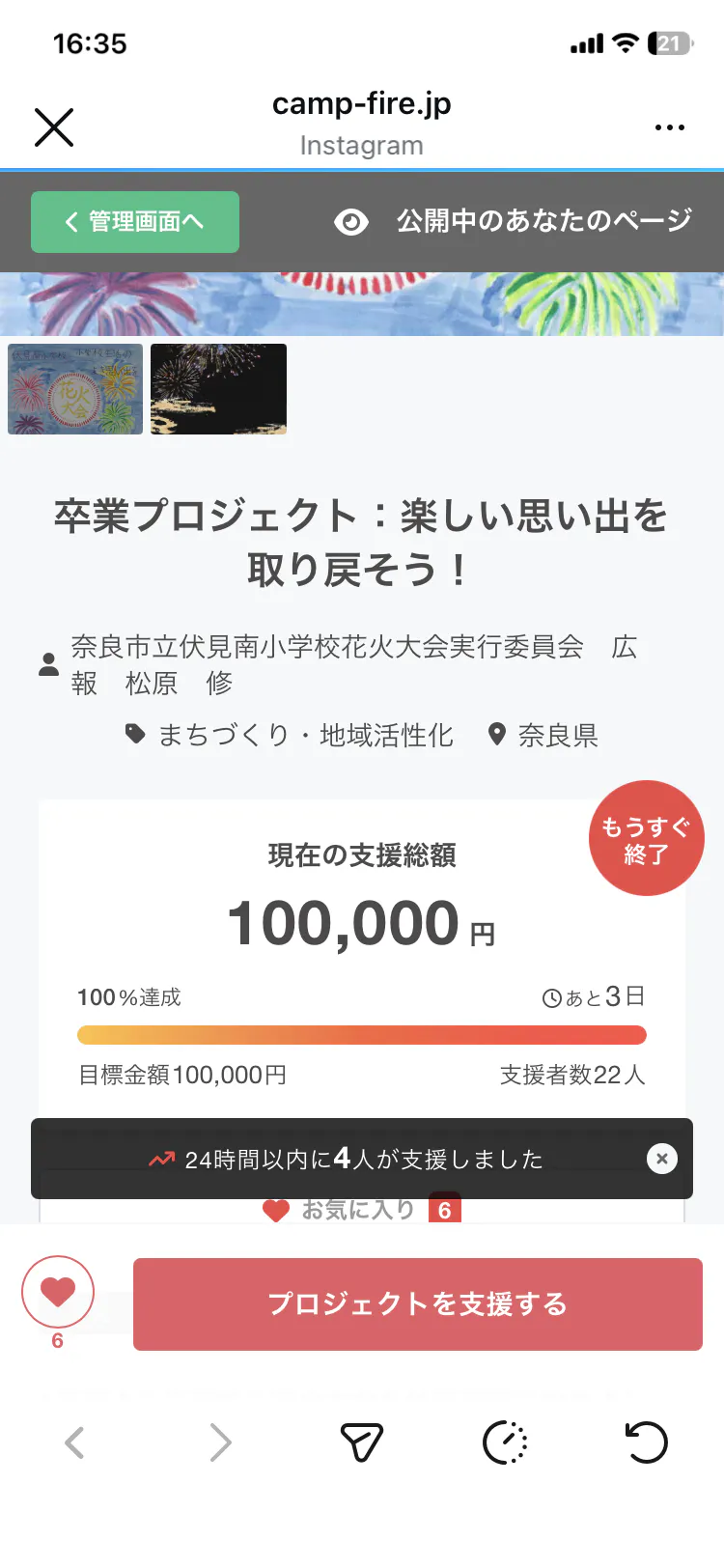Open the three-dot overflow menu
This screenshot has height=1568, width=724.
(x=669, y=127)
